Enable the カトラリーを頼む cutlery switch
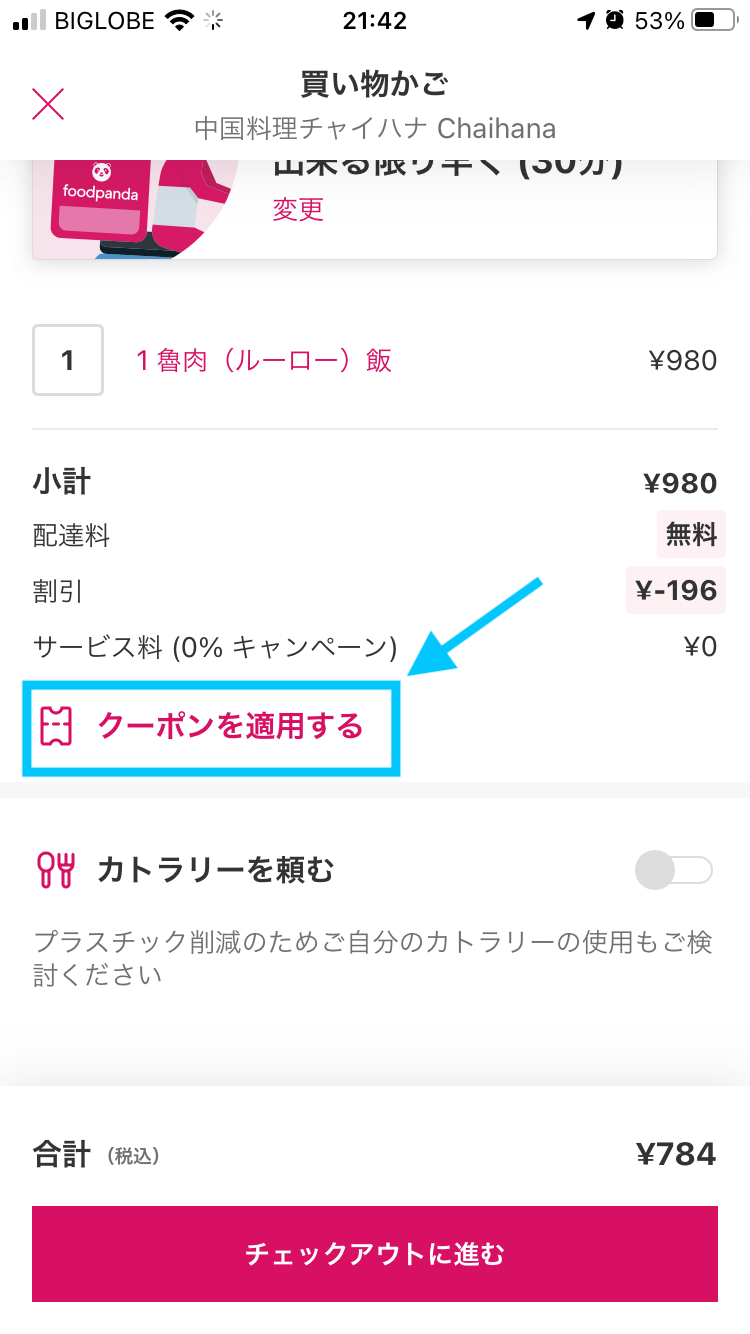The height and width of the screenshot is (1334, 750). tap(674, 870)
